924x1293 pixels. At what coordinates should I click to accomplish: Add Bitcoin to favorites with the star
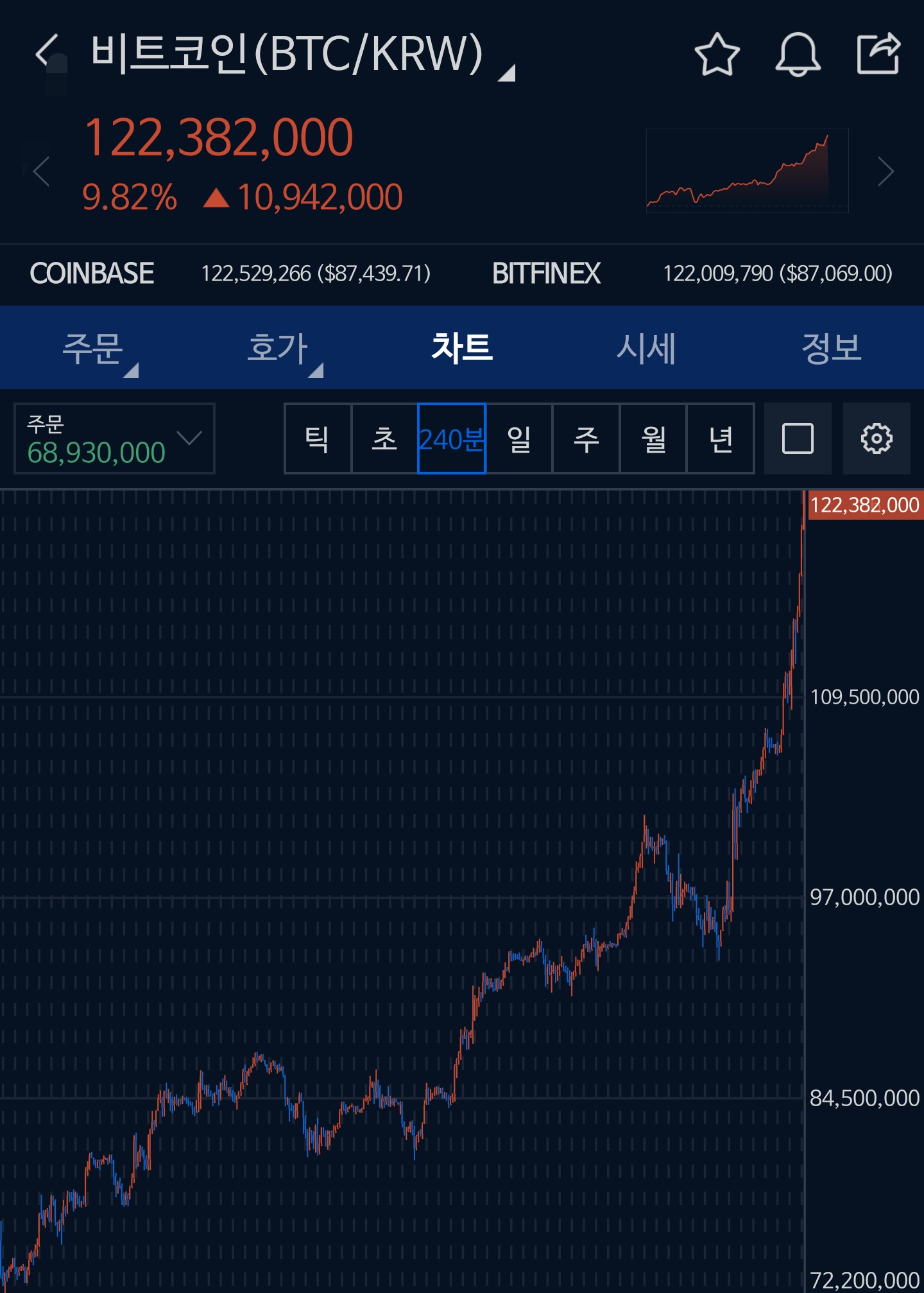point(717,54)
